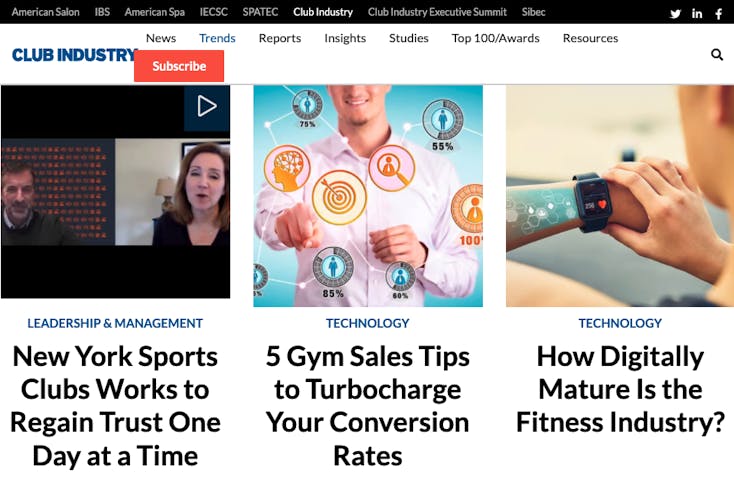Open the smartwatch article image
734x500 pixels.
[619, 195]
